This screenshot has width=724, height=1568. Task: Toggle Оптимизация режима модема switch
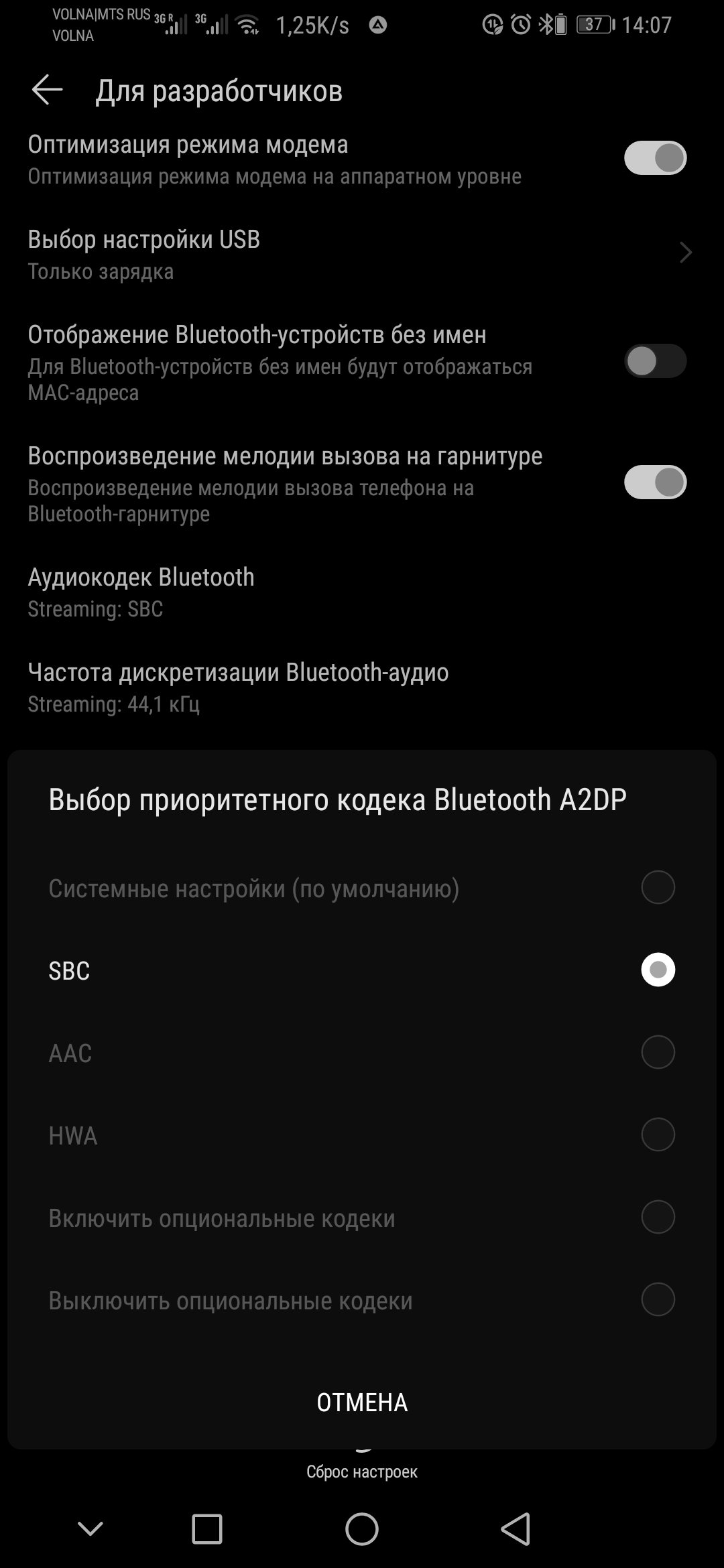point(655,158)
